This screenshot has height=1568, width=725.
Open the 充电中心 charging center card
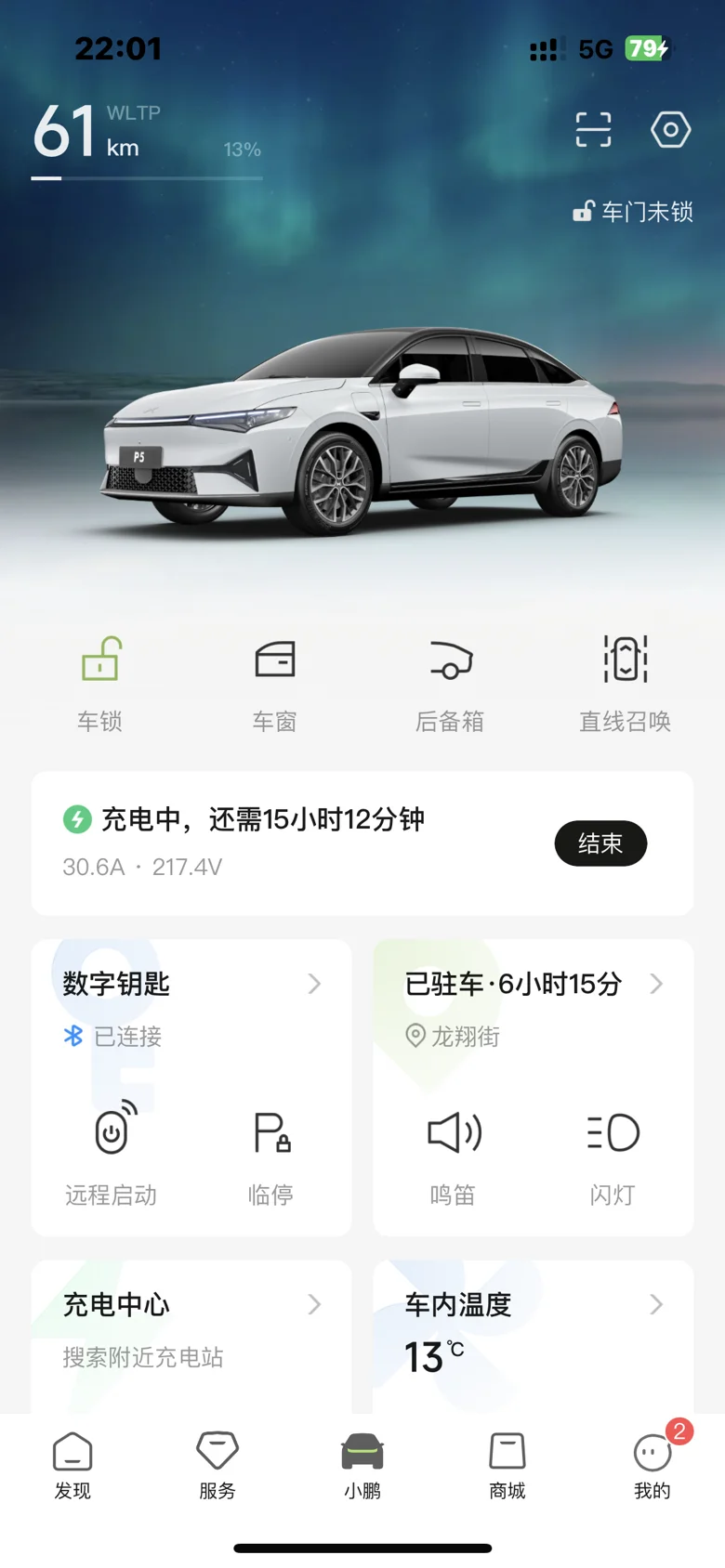tap(191, 1328)
